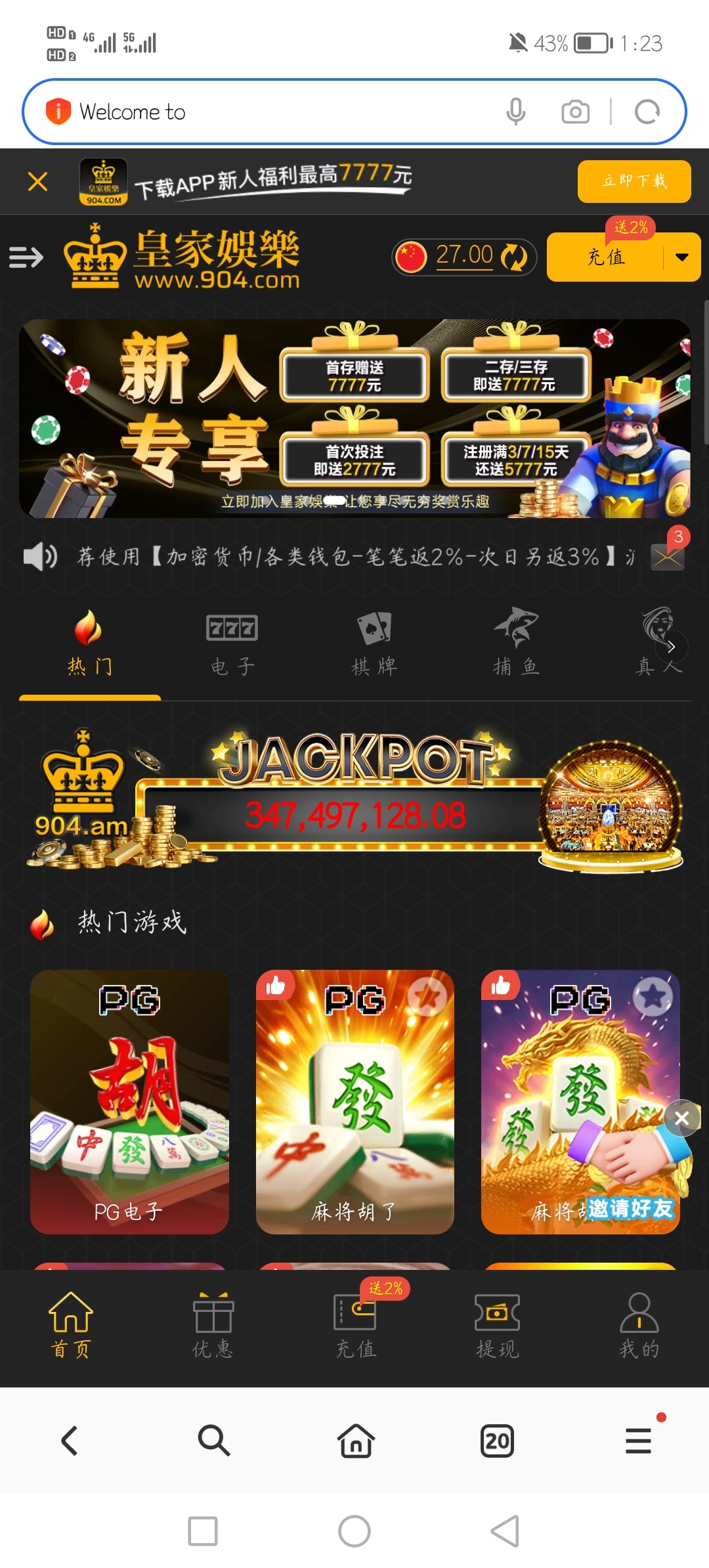Image resolution: width=709 pixels, height=1568 pixels.
Task: Dismiss the app download banner
Action: click(x=38, y=181)
